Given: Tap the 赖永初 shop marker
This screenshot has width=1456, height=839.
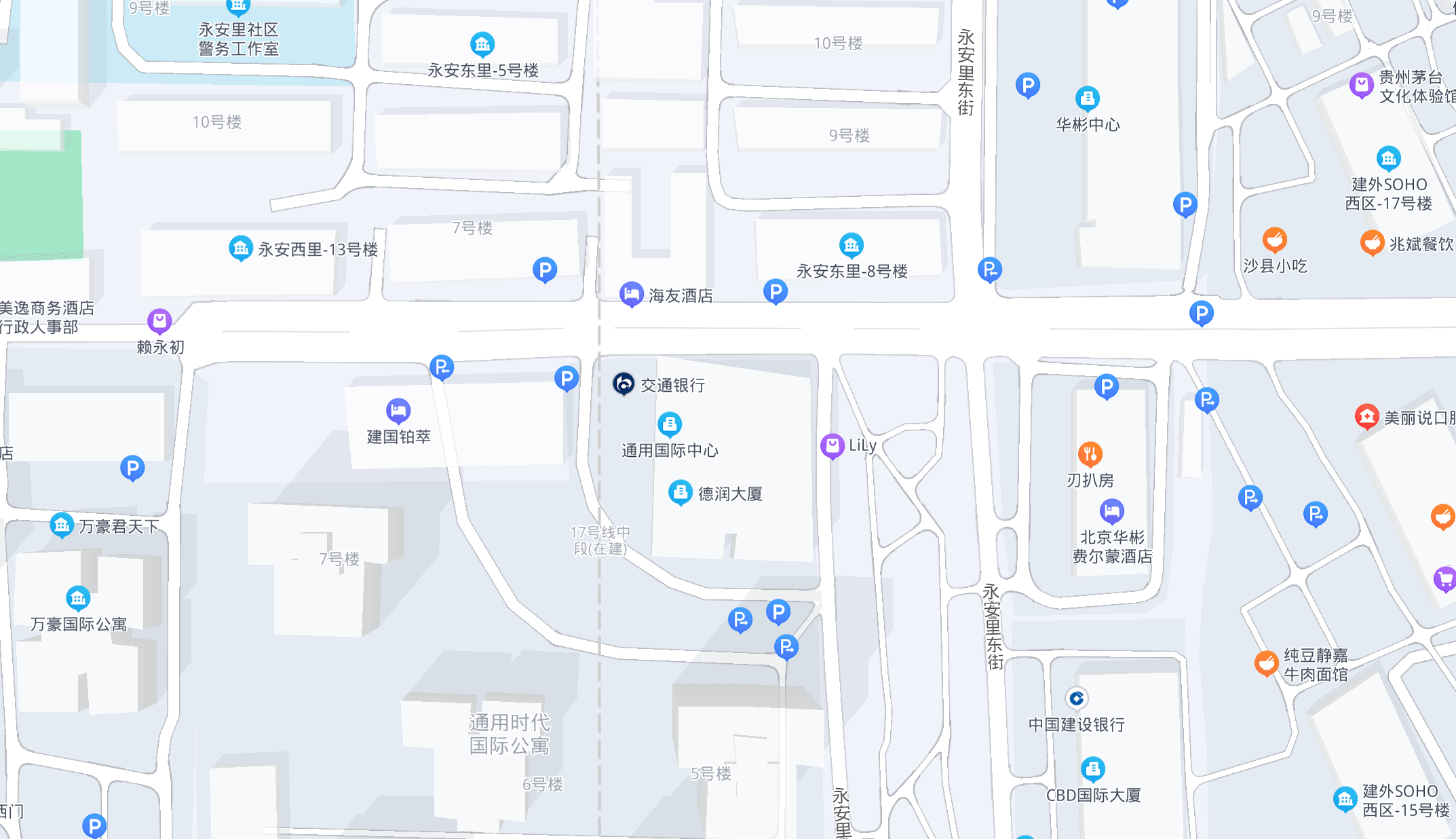Looking at the screenshot, I should click(x=159, y=320).
